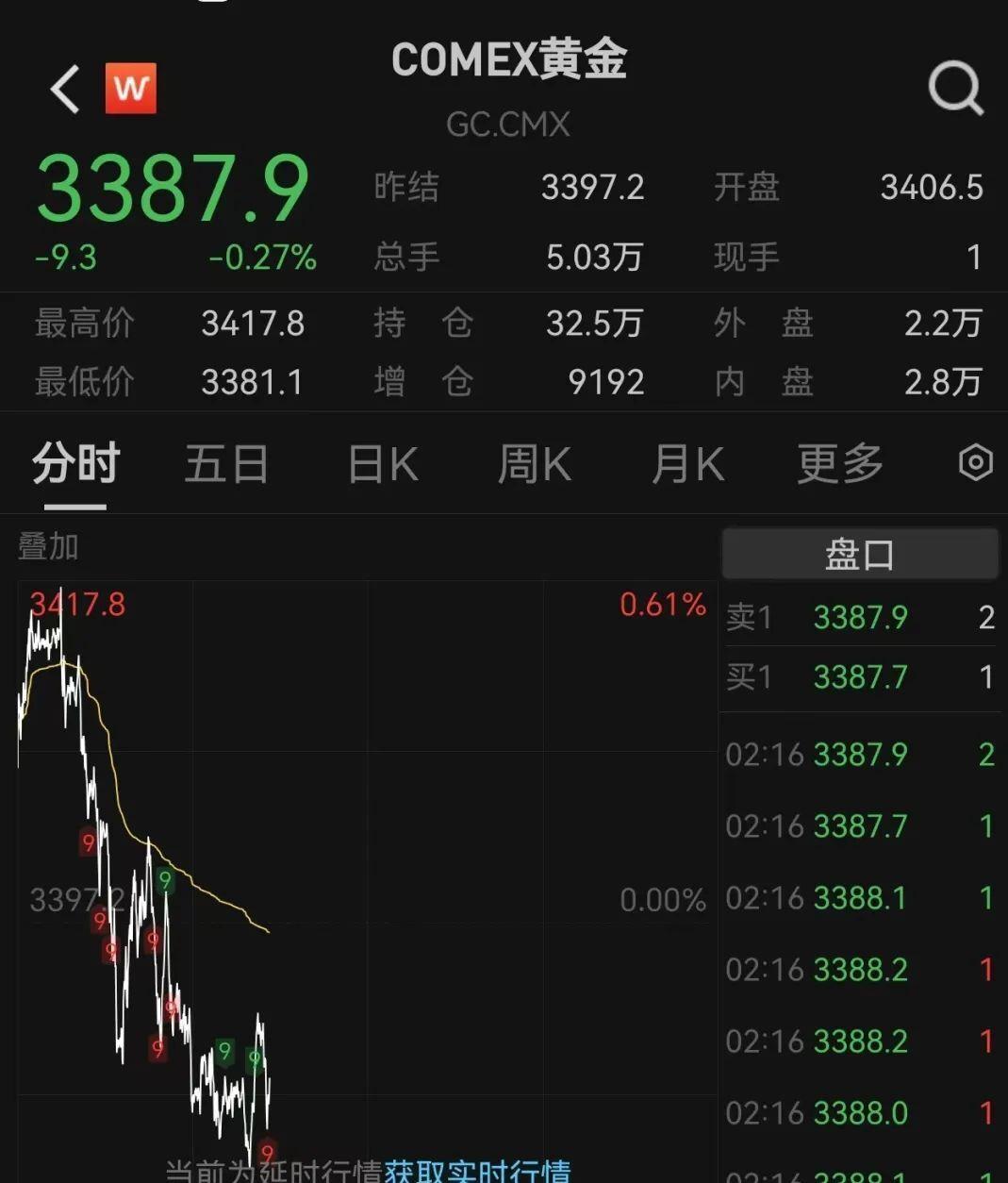The width and height of the screenshot is (1008, 1183).
Task: Open the 月K chart tab
Action: 687,464
